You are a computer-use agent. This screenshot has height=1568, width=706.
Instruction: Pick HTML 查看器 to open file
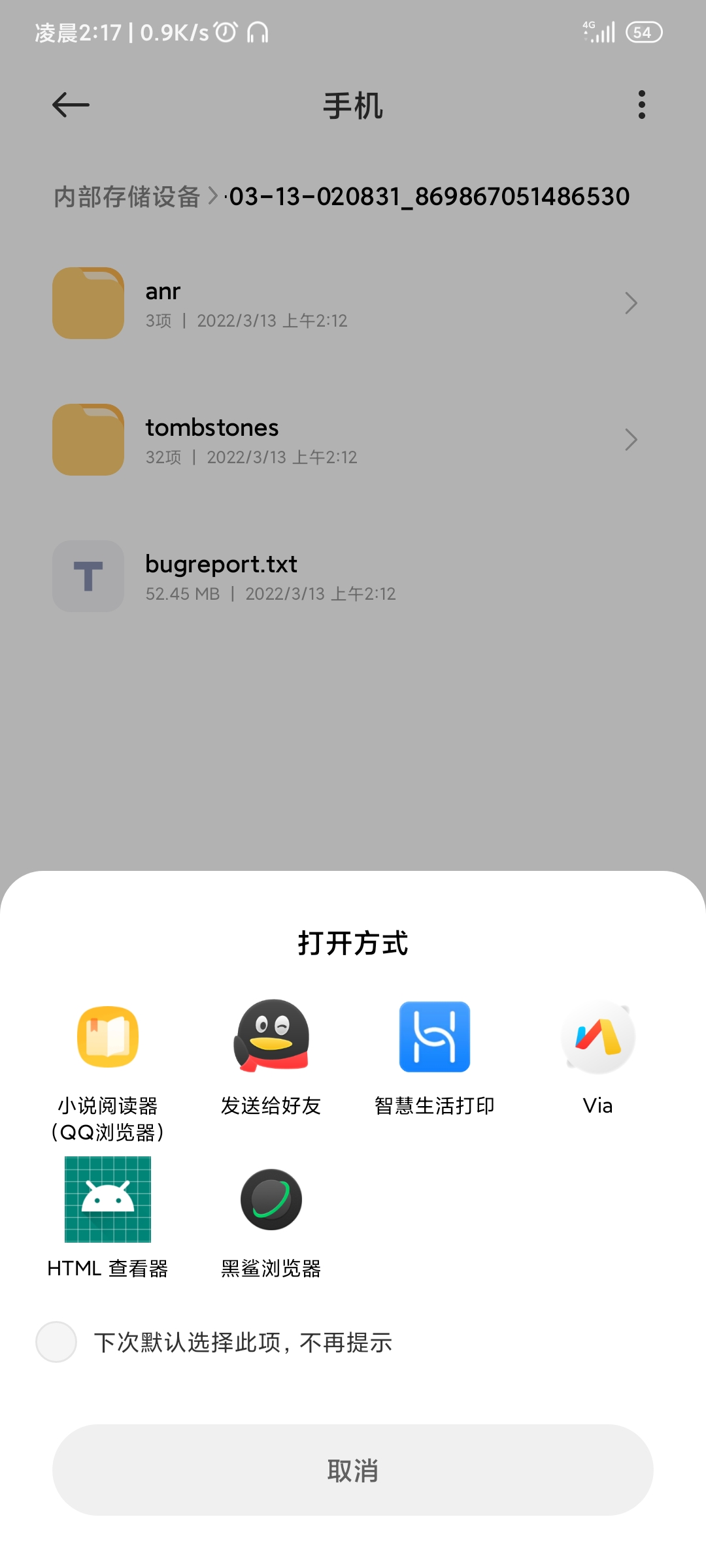108,1218
